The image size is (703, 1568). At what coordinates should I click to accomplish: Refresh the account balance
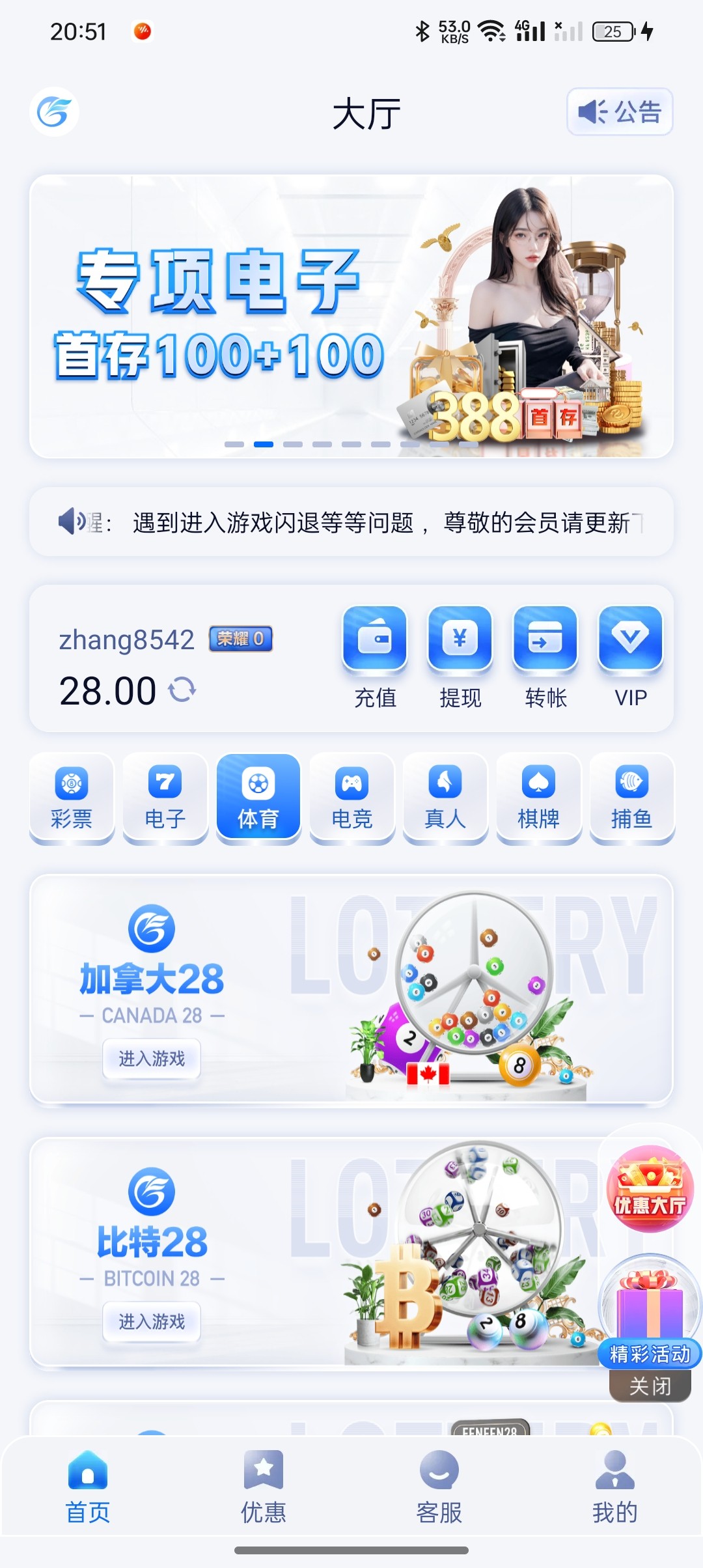182,690
